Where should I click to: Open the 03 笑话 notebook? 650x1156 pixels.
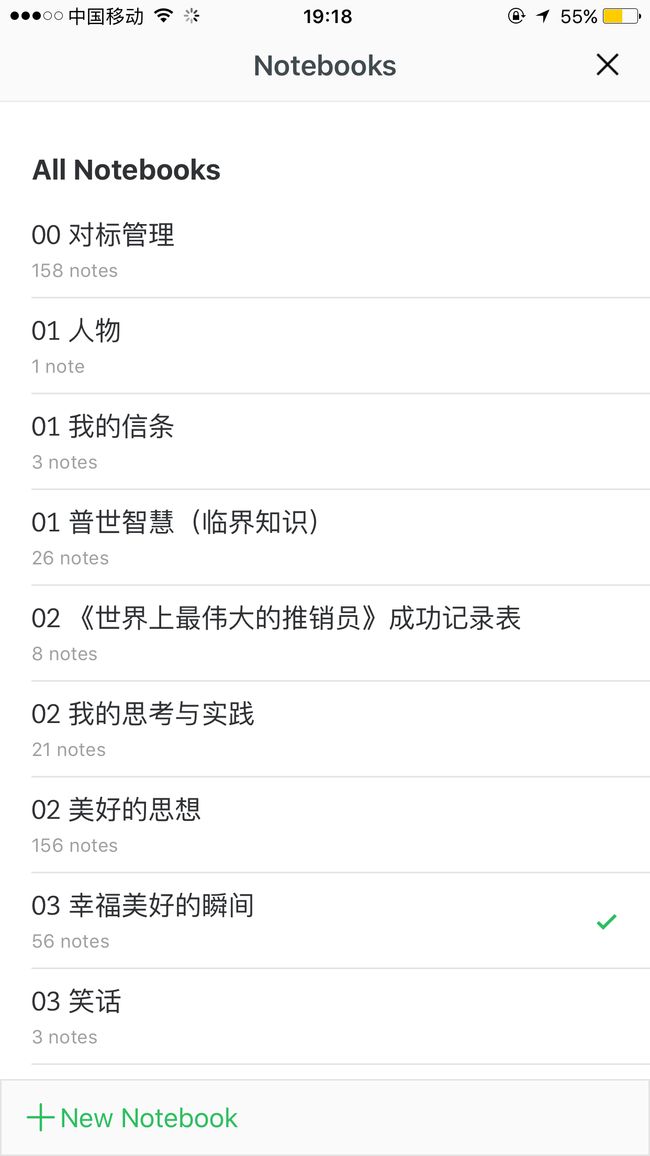point(325,1017)
